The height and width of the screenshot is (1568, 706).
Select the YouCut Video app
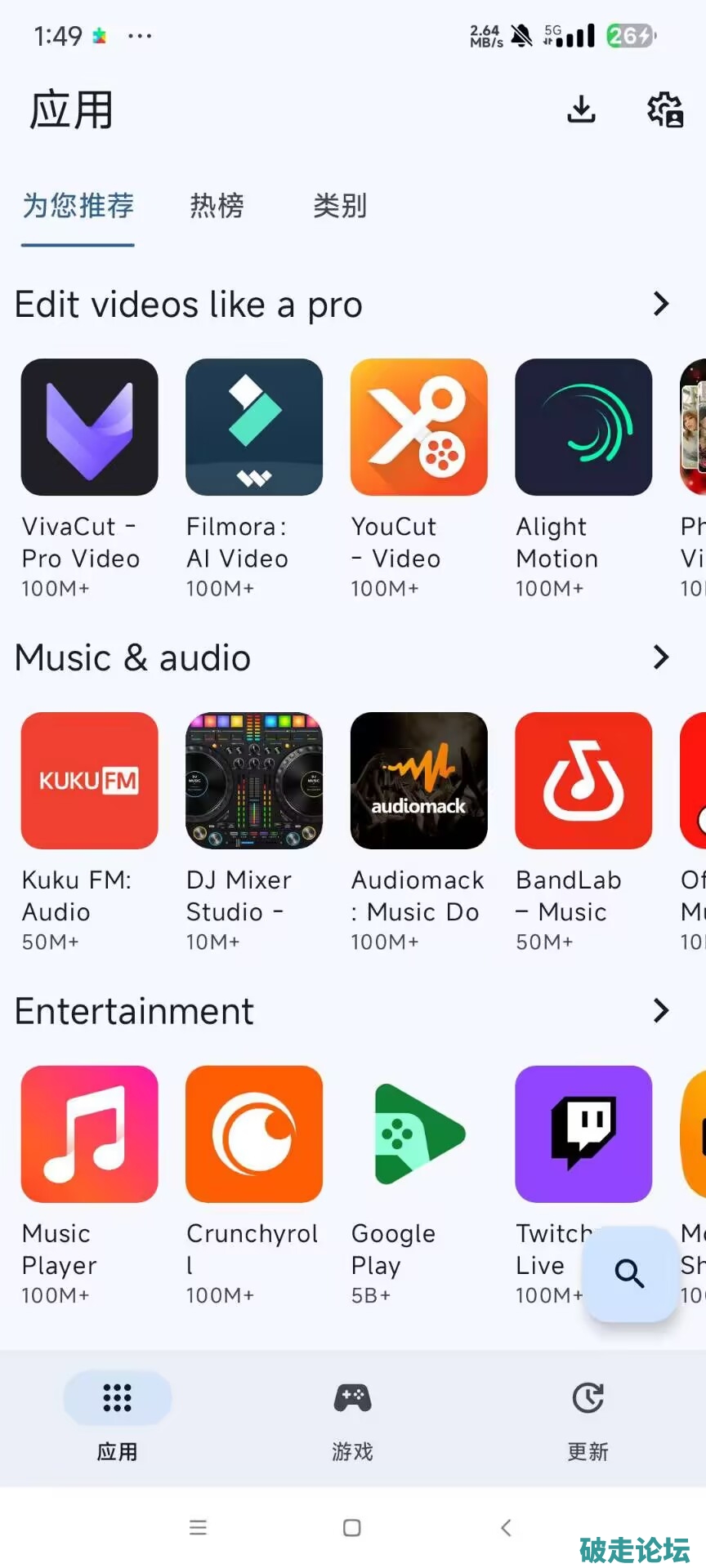pyautogui.click(x=419, y=427)
